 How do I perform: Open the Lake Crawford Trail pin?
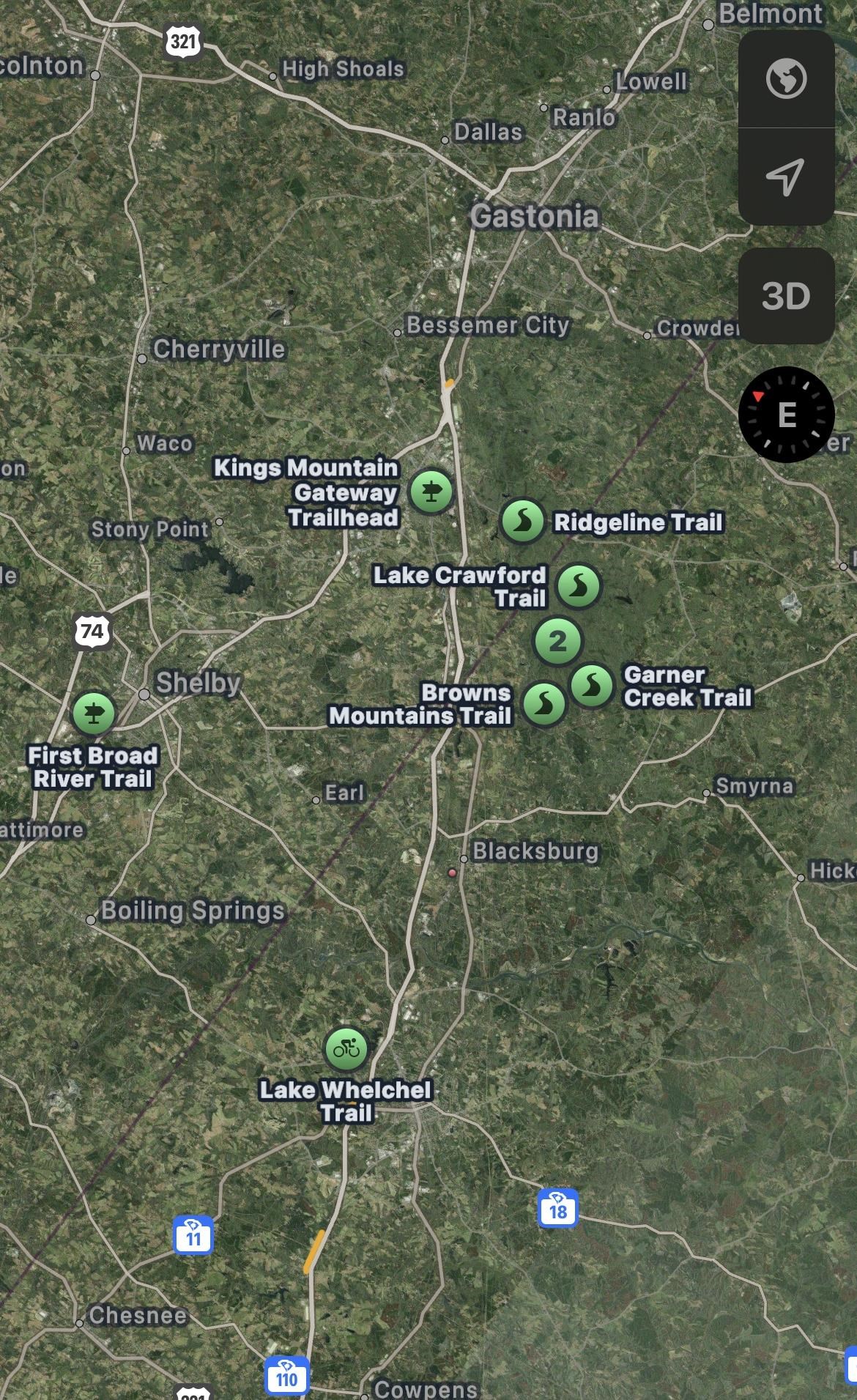pos(579,586)
